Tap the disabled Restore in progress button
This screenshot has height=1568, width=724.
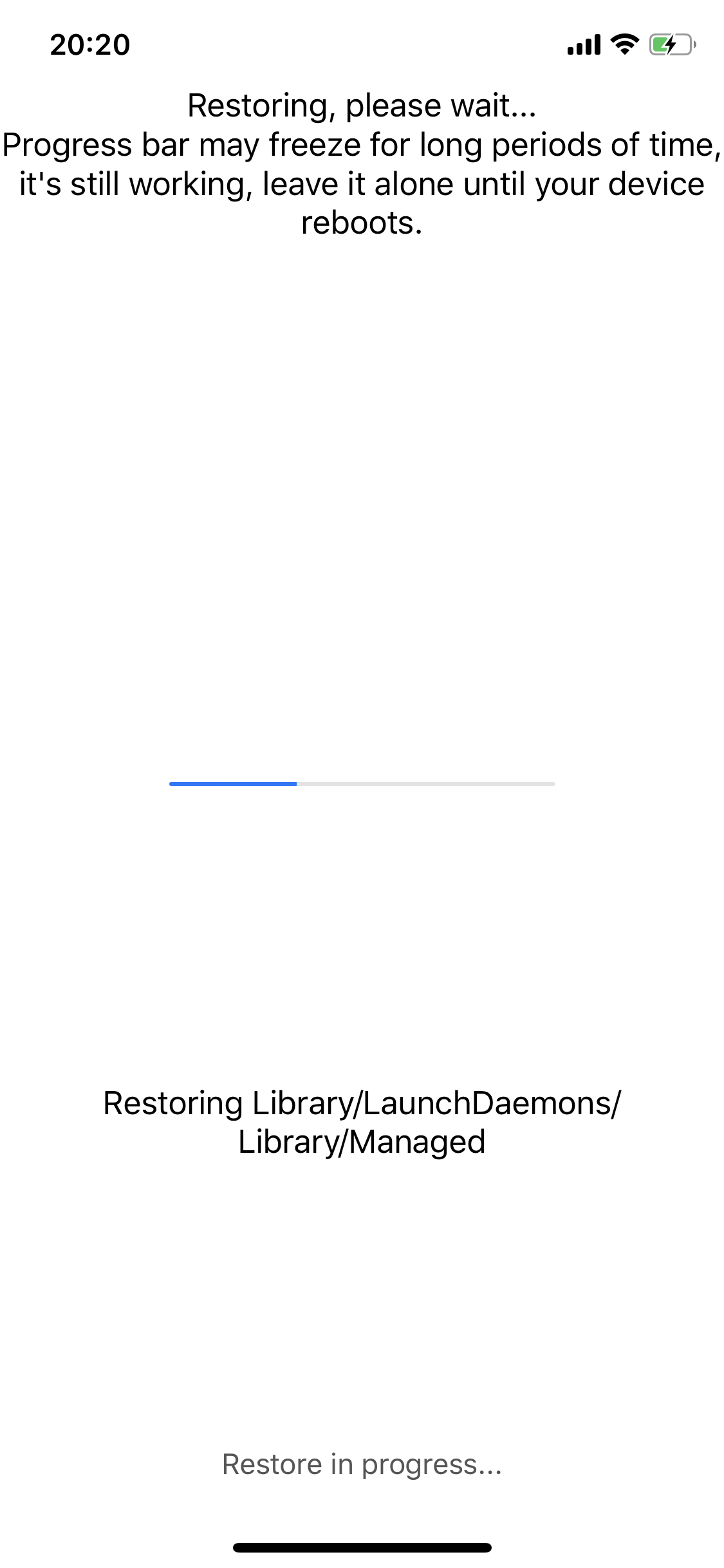point(362,1464)
